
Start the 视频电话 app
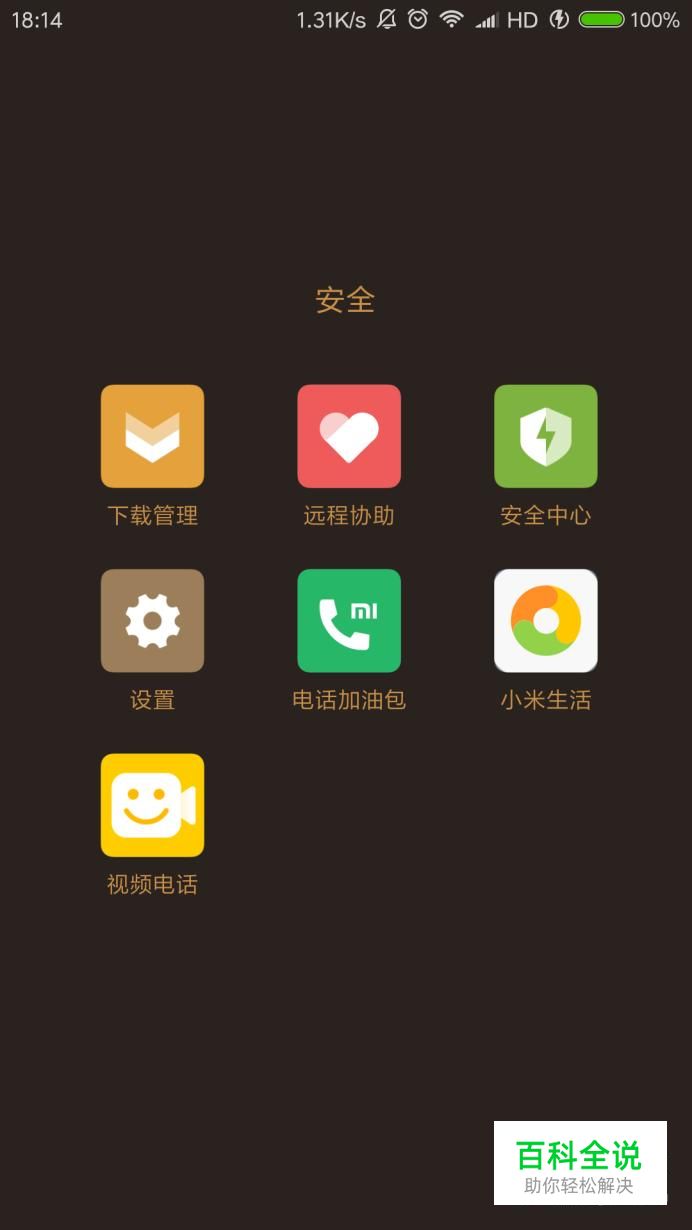click(x=152, y=805)
